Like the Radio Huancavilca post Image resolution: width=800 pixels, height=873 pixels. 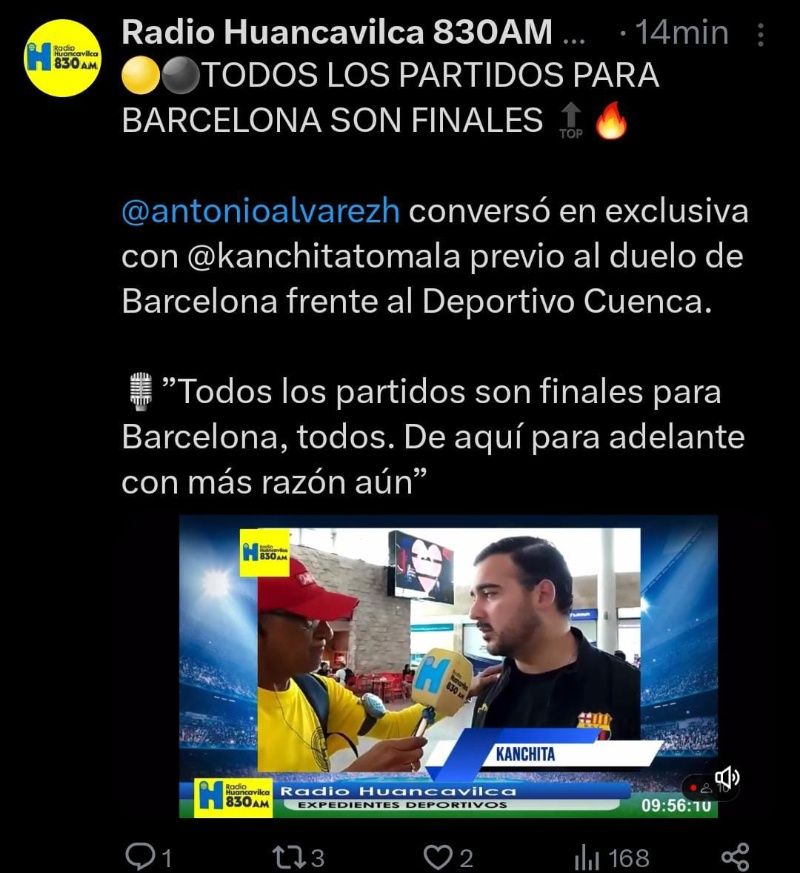pyautogui.click(x=447, y=856)
